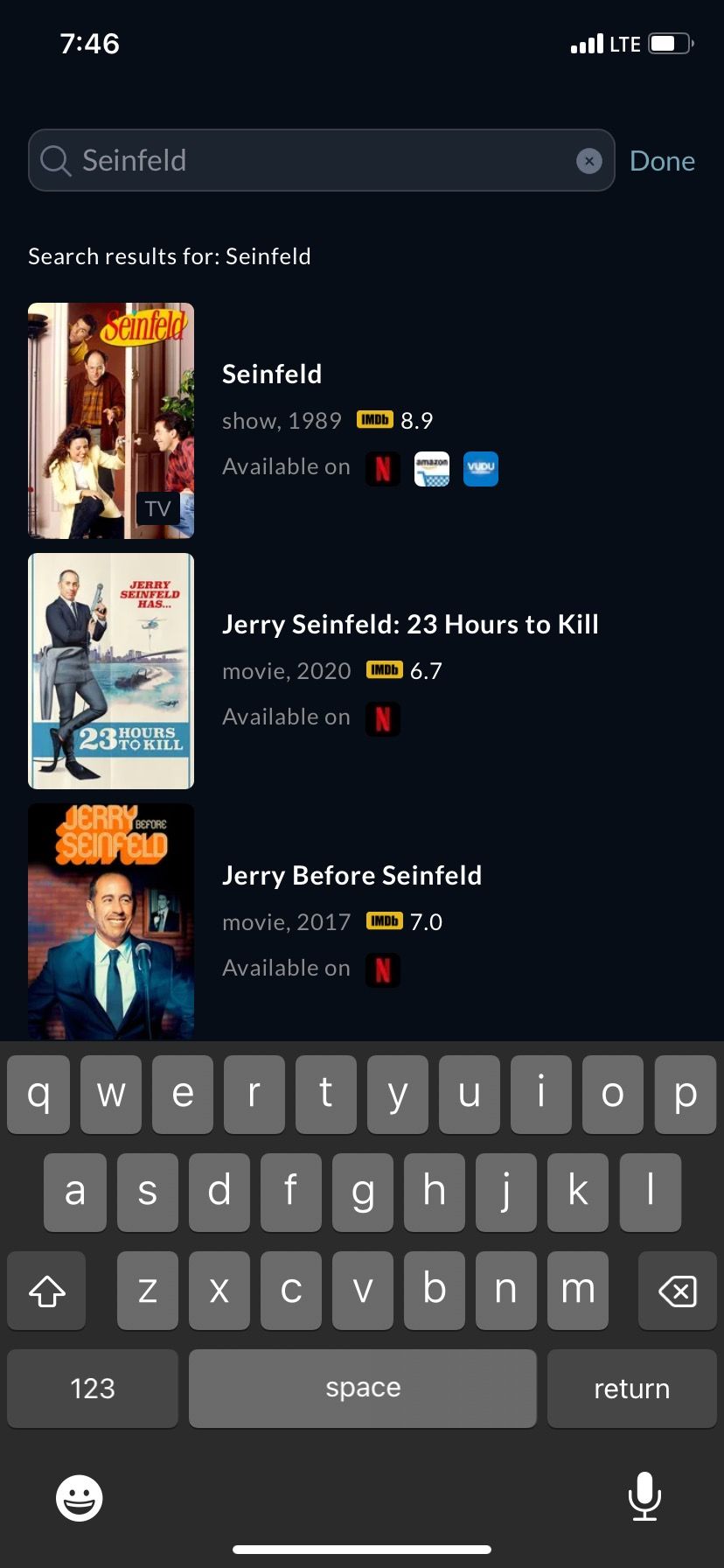Tap the Amazon icon for Seinfeld availability
The width and height of the screenshot is (724, 1568).
(x=432, y=469)
